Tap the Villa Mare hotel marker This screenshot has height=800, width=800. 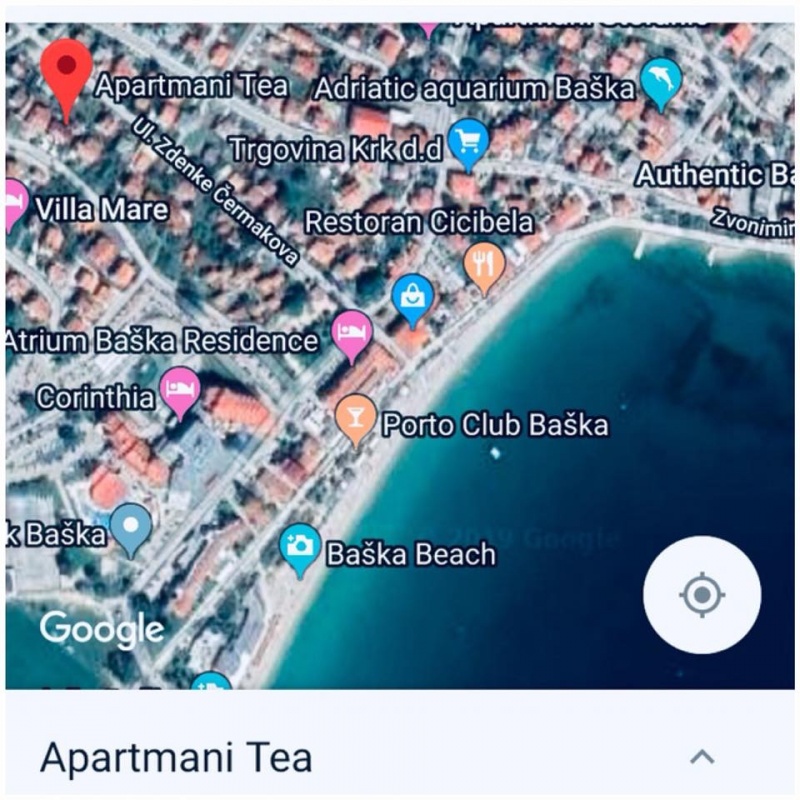pyautogui.click(x=15, y=202)
